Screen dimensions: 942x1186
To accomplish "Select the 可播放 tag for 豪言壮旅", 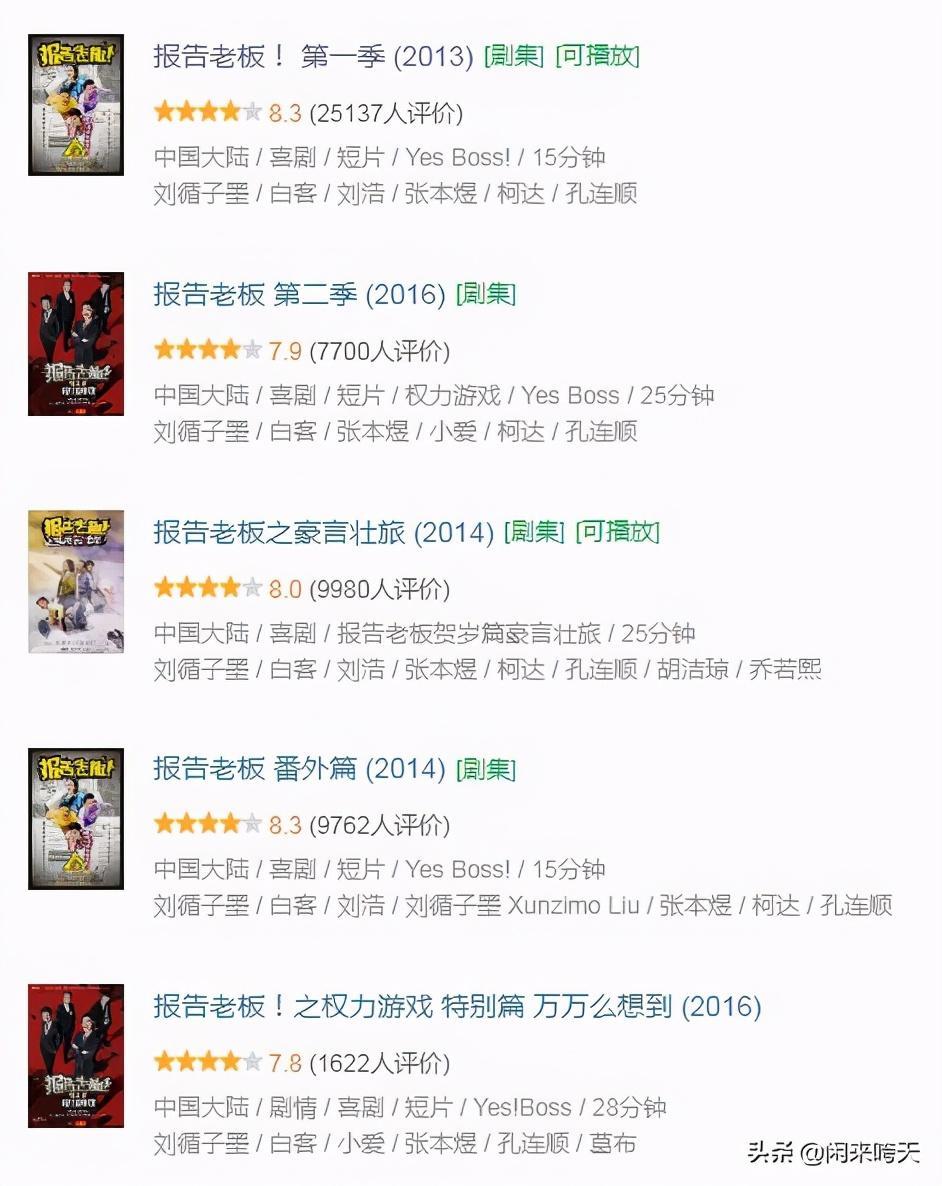I will (617, 532).
